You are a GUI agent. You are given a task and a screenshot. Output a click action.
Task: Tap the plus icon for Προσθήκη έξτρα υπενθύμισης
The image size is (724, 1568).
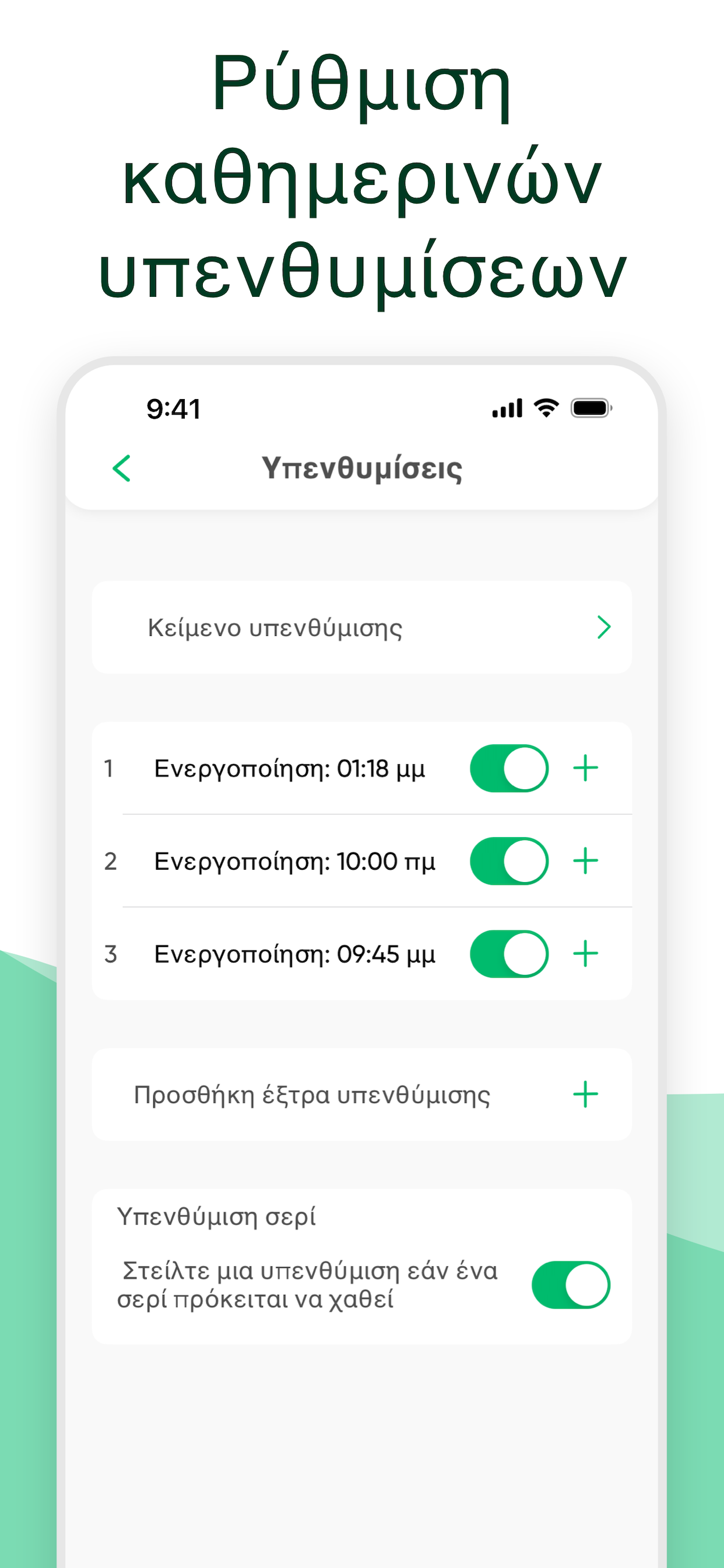[x=586, y=1094]
